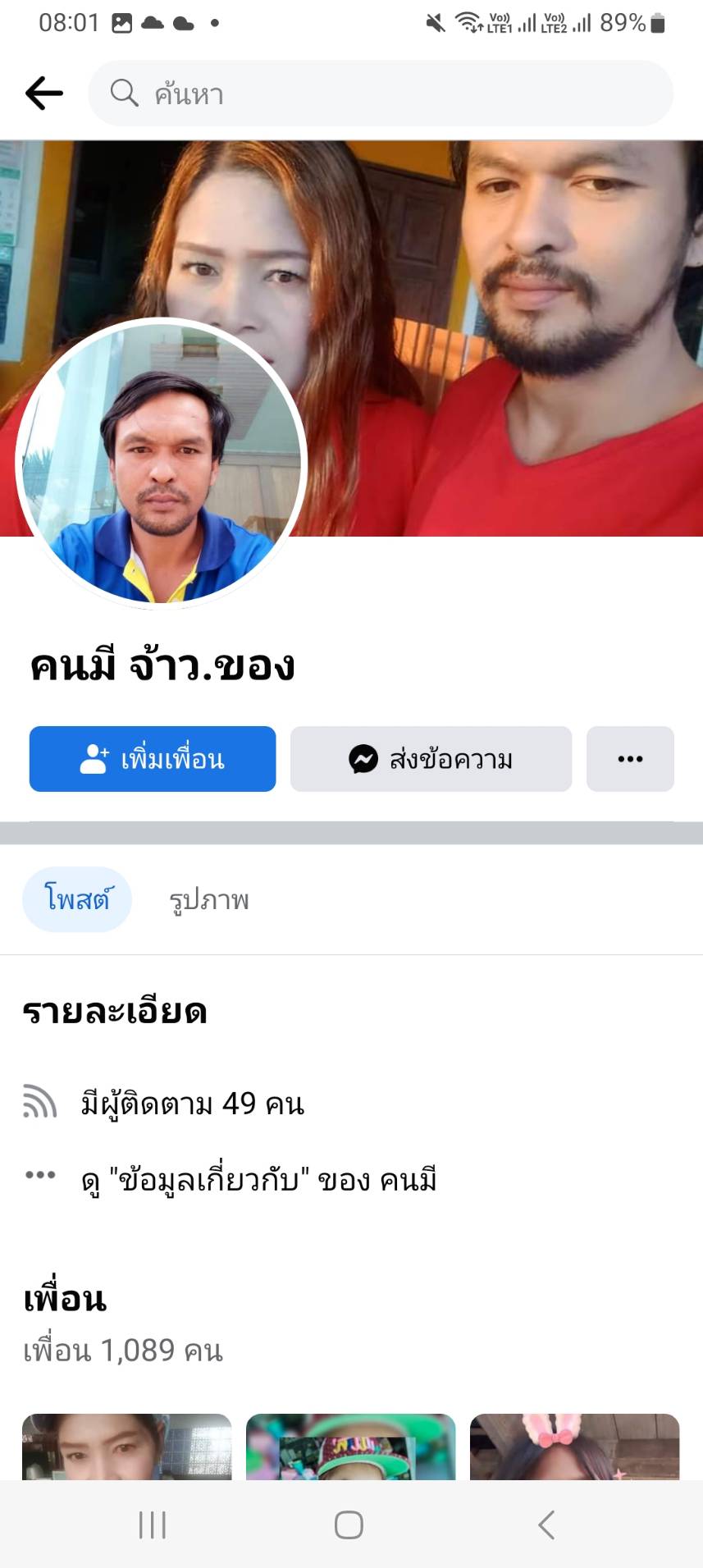Open ดู "ข้อมูลเกี่ยวกับ" ของ คนมี
This screenshot has width=703, height=1568.
[x=258, y=1180]
